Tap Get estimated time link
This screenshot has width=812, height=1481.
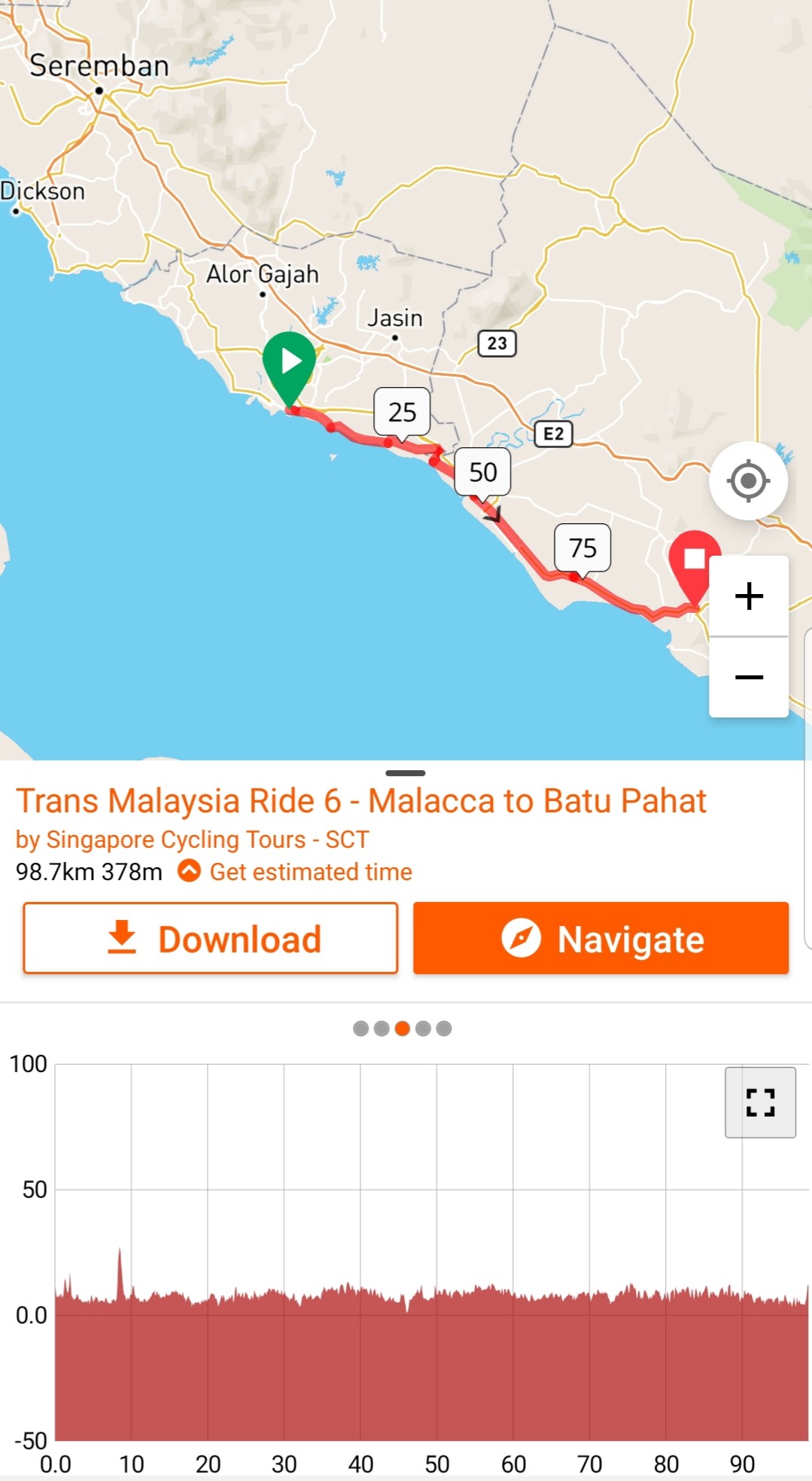[310, 872]
